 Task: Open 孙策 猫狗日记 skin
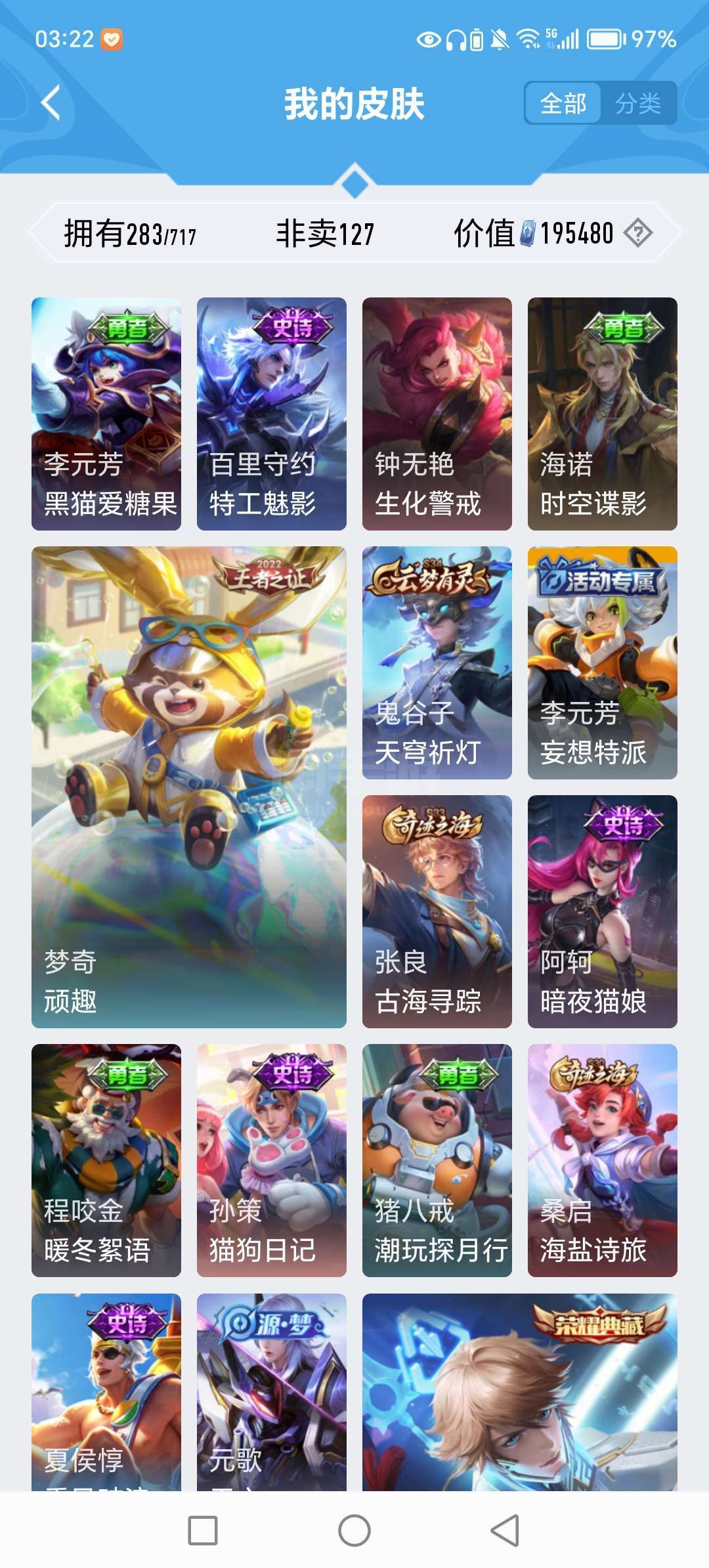coord(272,1160)
